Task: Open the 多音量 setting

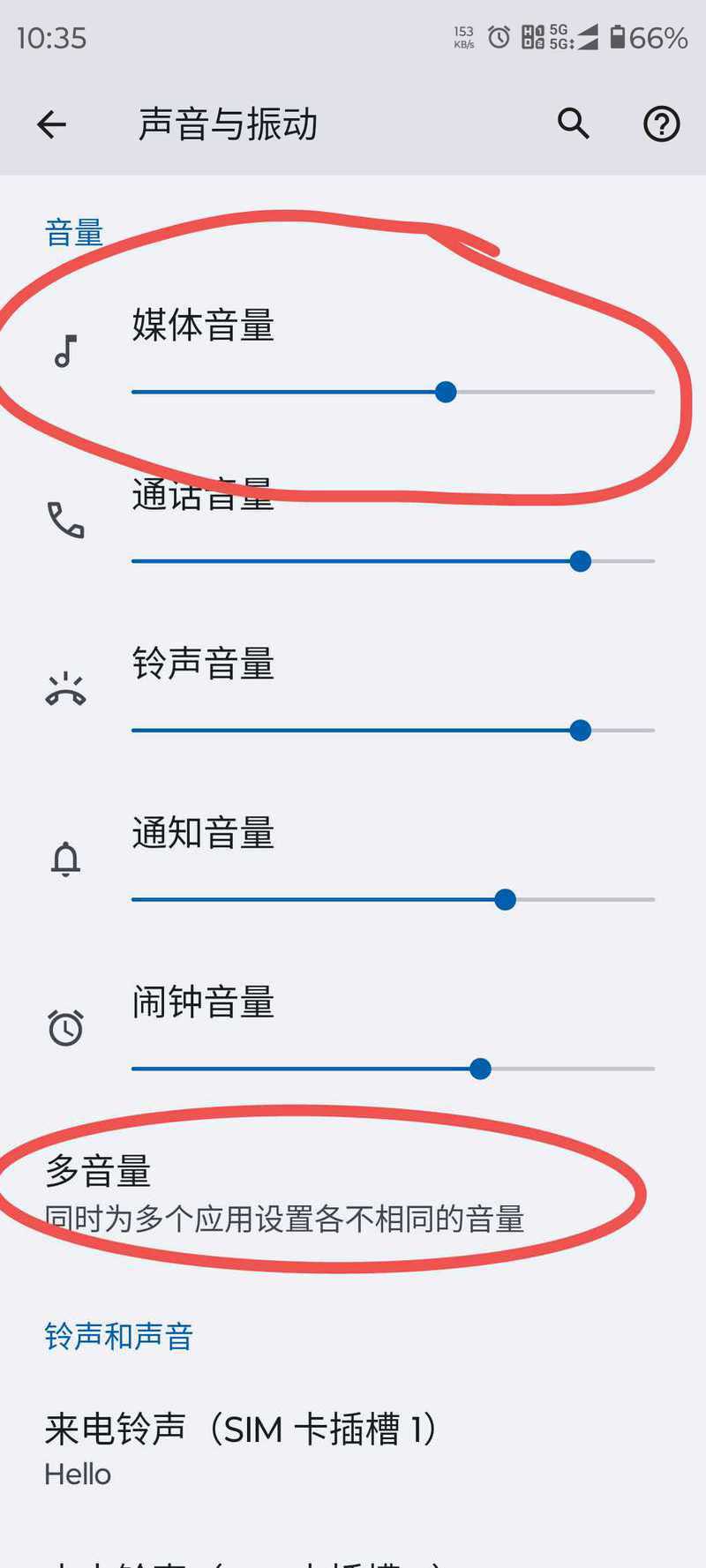Action: [353, 1194]
